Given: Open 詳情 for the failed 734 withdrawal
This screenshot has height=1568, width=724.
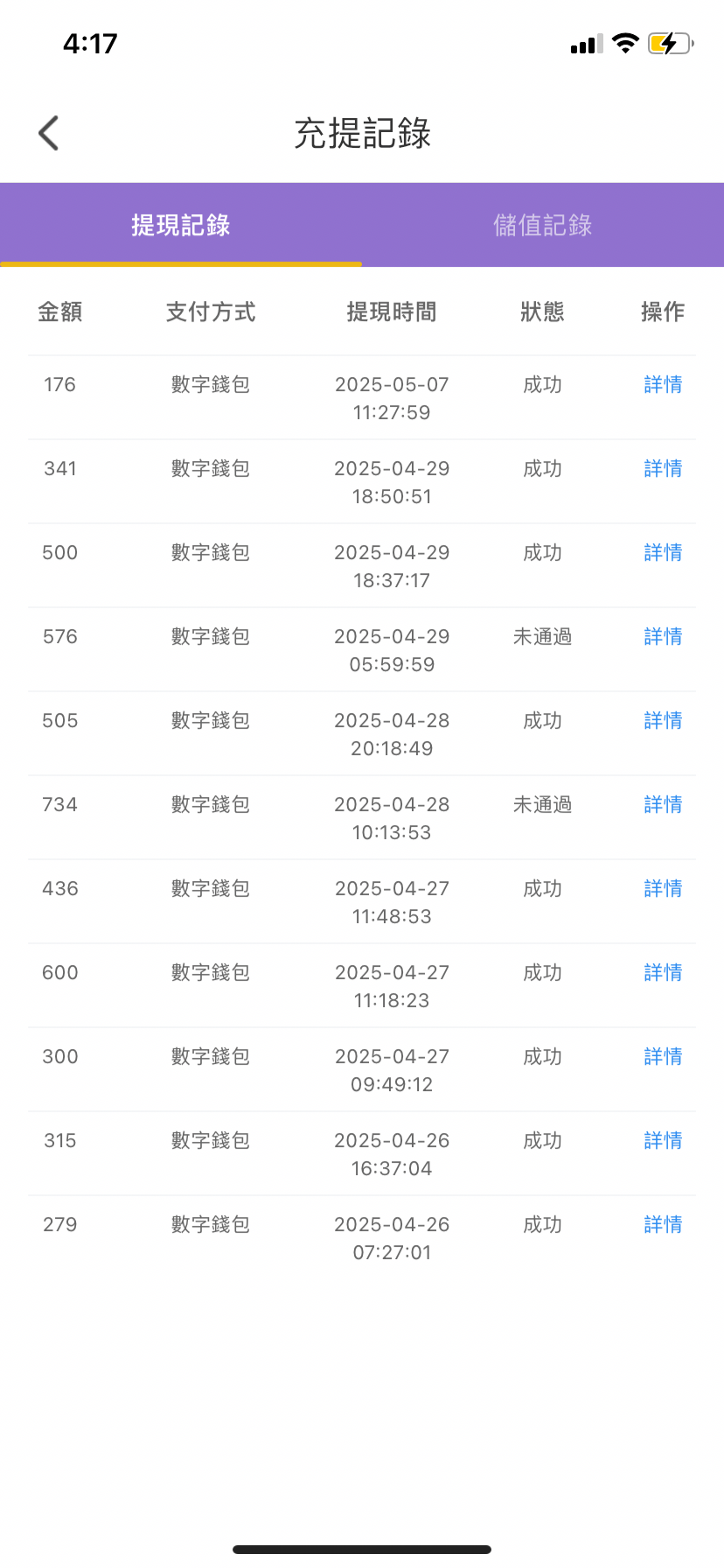Looking at the screenshot, I should click(x=663, y=805).
